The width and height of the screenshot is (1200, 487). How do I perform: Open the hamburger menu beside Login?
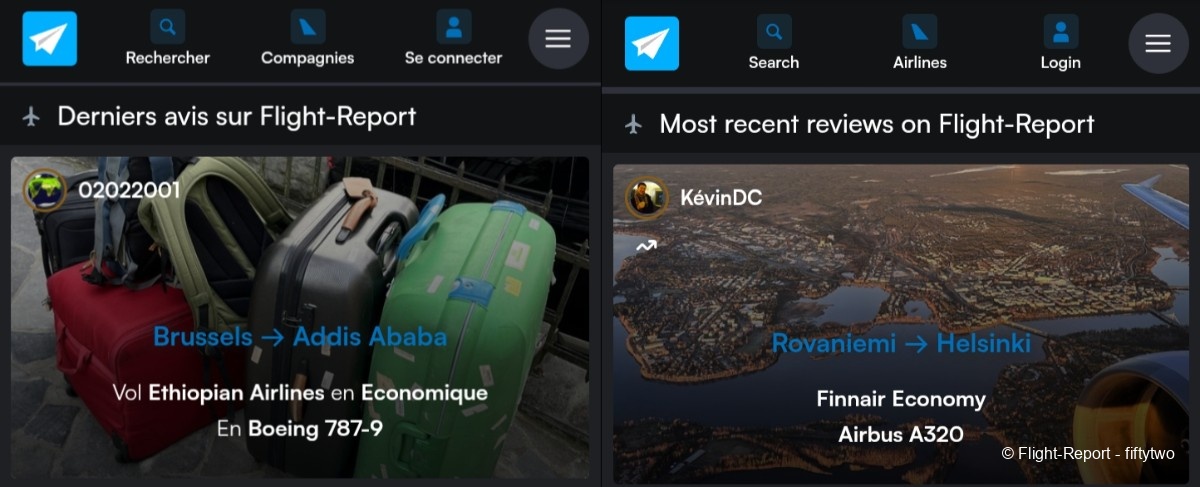pyautogui.click(x=1157, y=44)
